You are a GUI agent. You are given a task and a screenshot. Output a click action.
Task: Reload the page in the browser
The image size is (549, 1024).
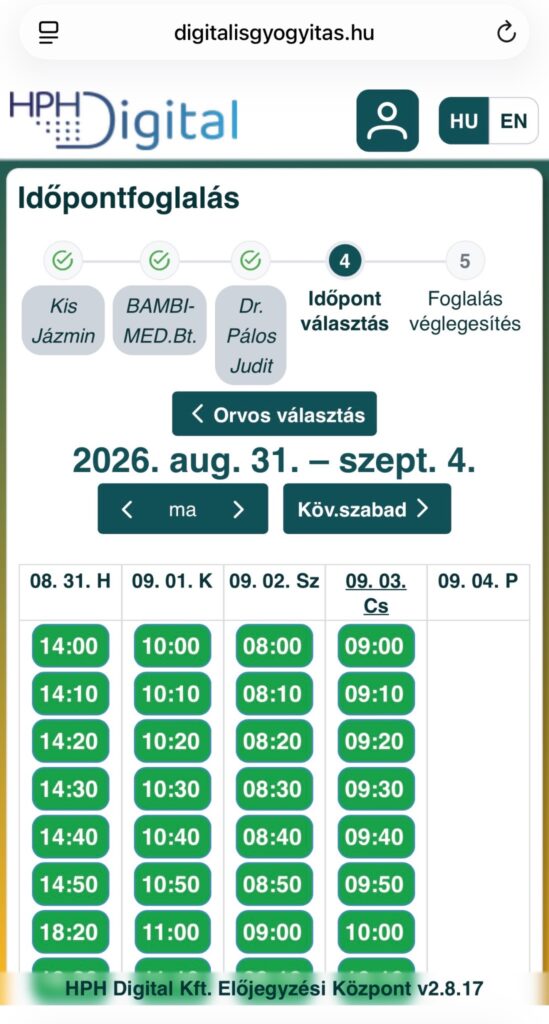tap(506, 32)
